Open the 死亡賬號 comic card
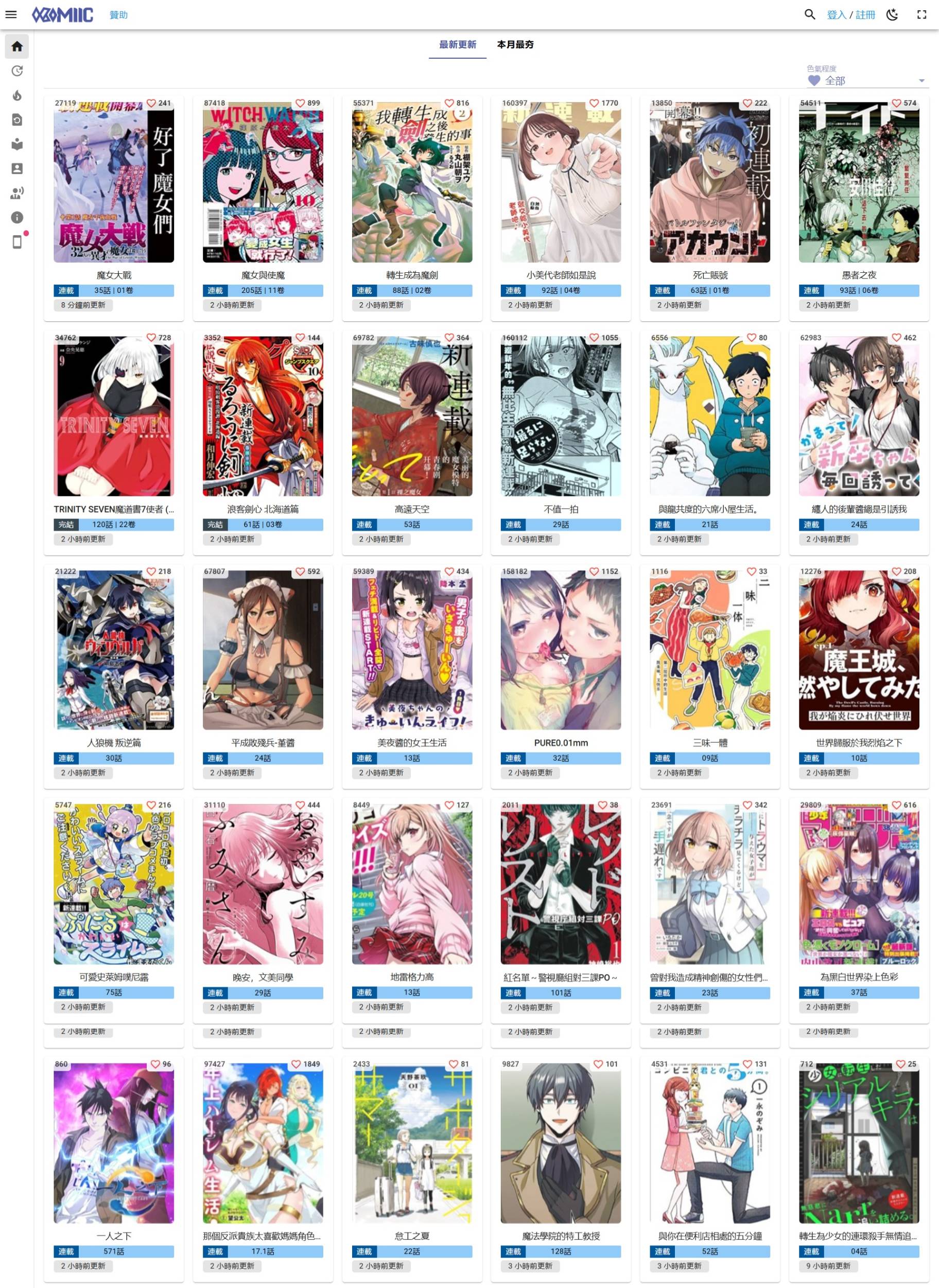 pos(709,182)
